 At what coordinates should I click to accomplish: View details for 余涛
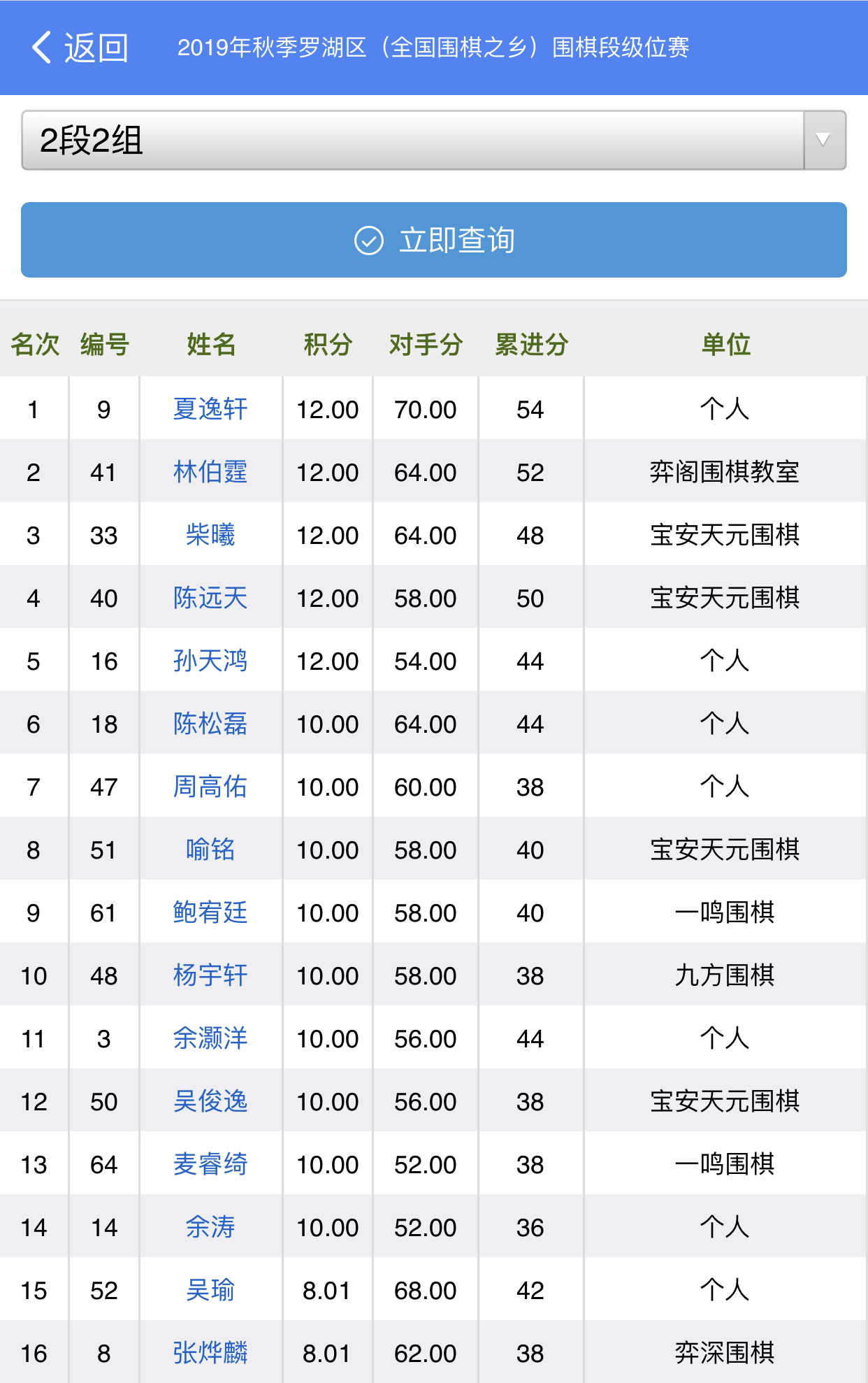pyautogui.click(x=210, y=1227)
